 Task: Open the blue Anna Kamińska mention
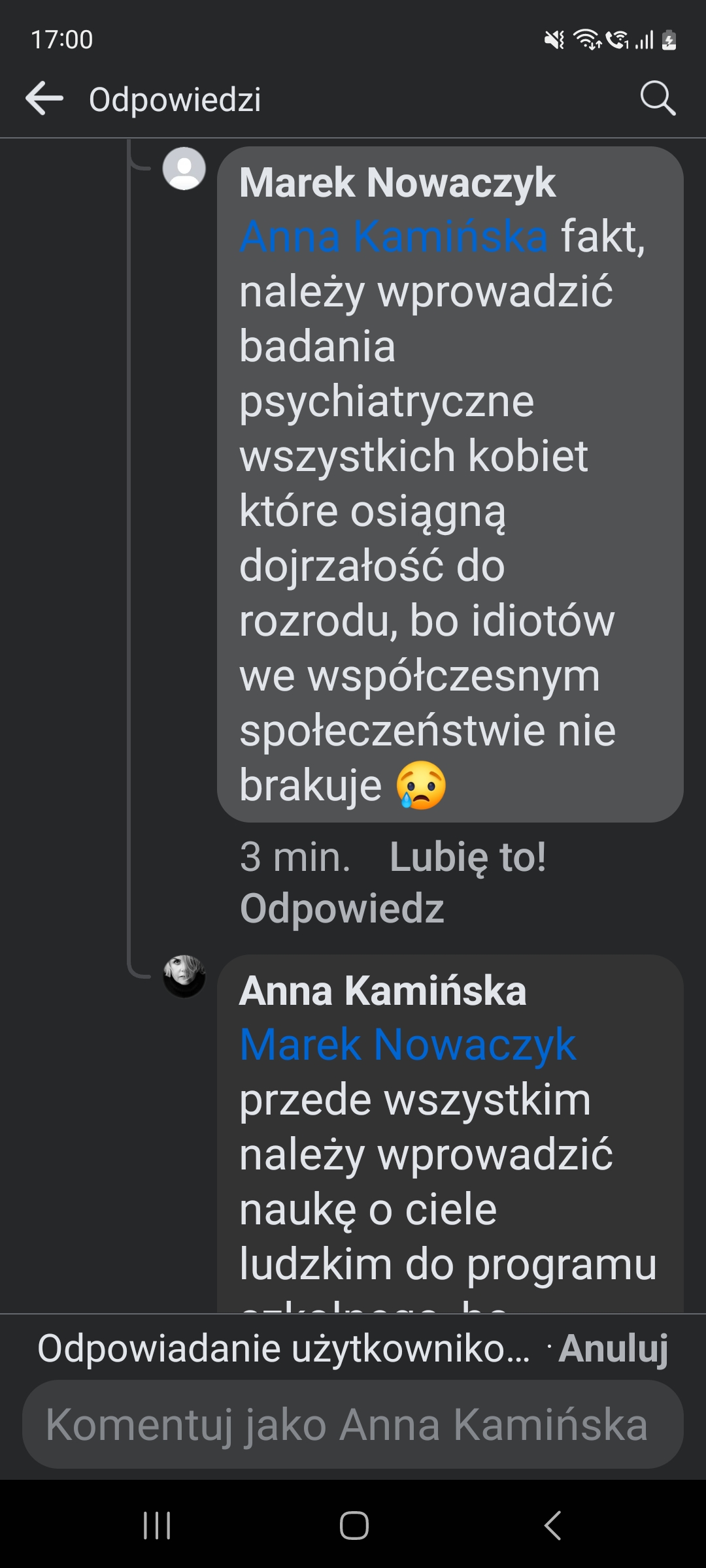(394, 236)
